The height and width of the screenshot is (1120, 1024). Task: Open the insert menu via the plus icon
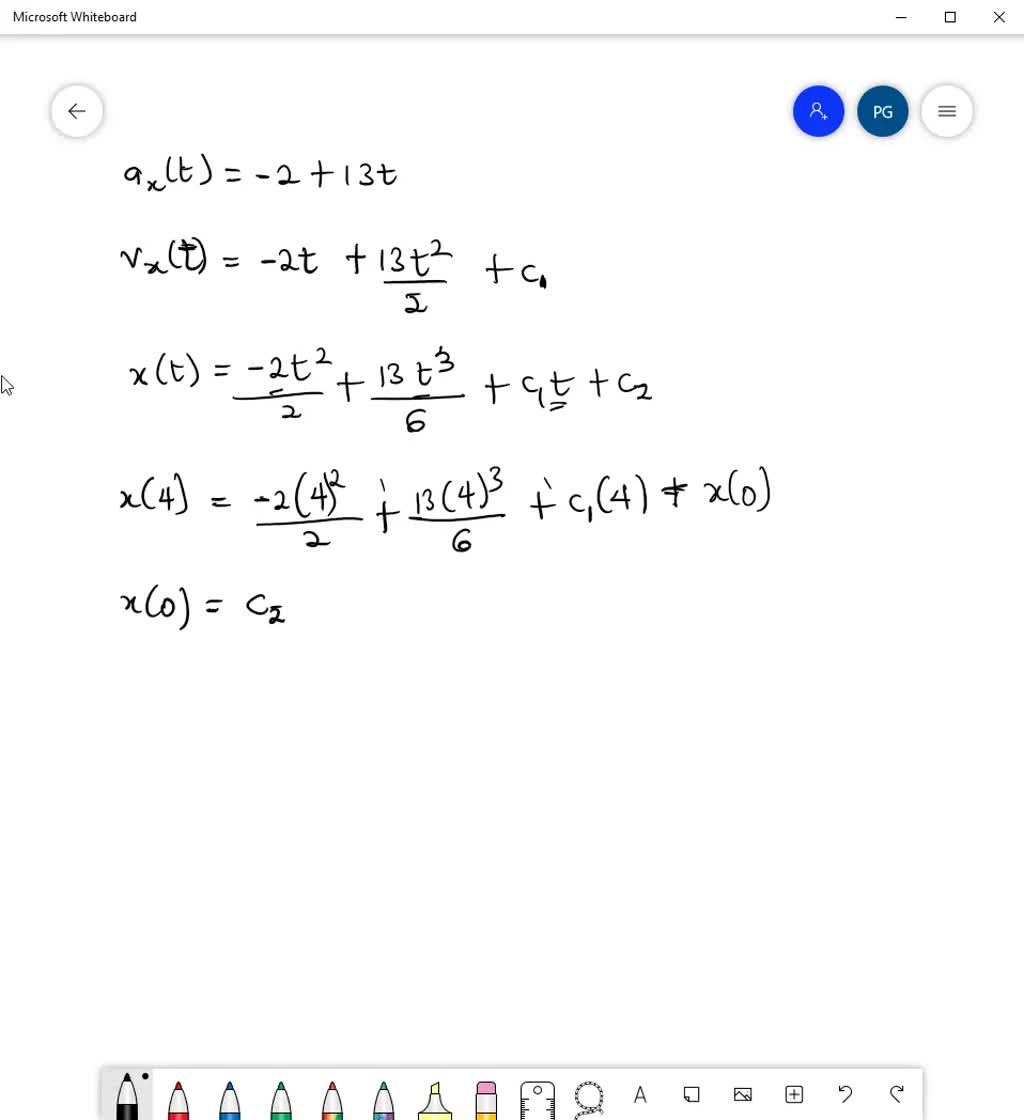coord(794,1095)
